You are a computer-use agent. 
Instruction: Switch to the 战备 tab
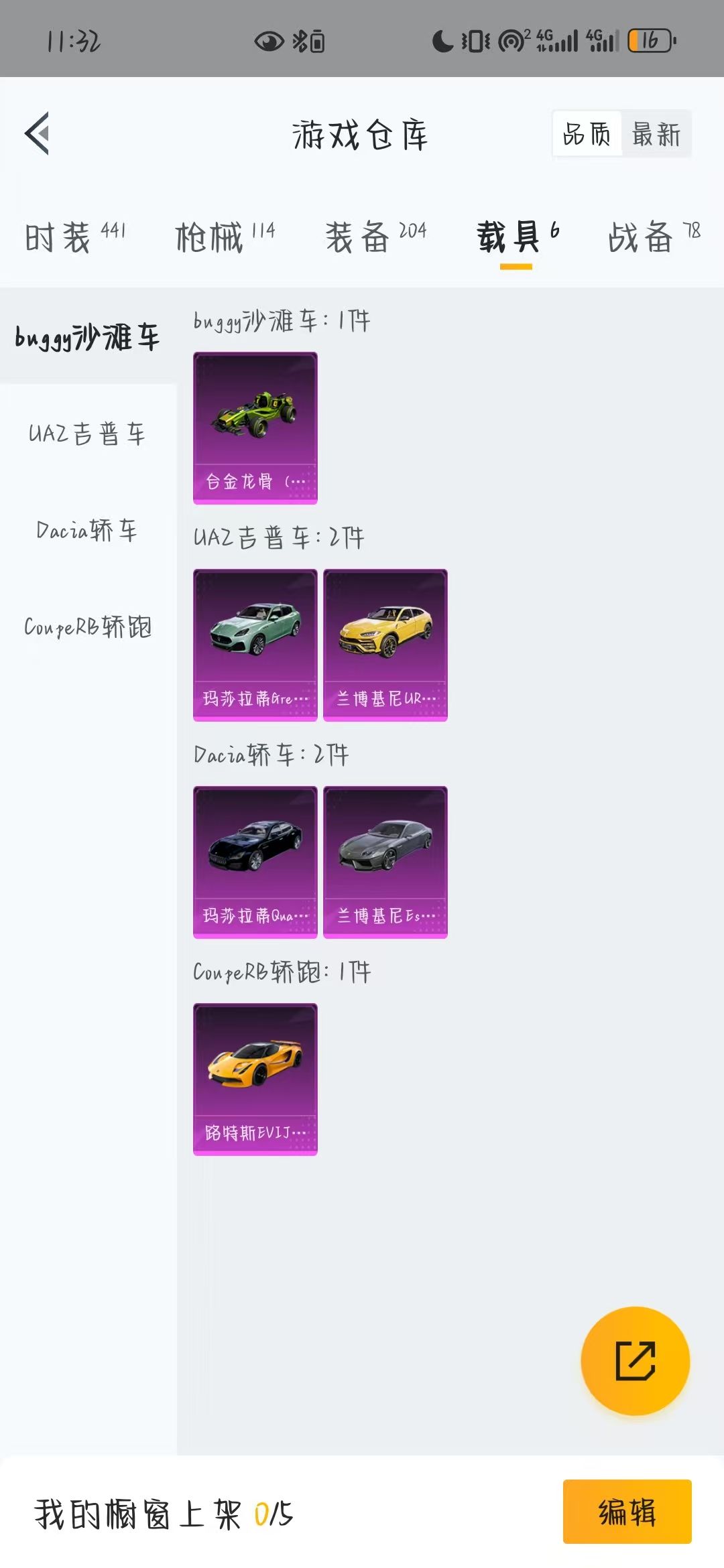click(654, 237)
